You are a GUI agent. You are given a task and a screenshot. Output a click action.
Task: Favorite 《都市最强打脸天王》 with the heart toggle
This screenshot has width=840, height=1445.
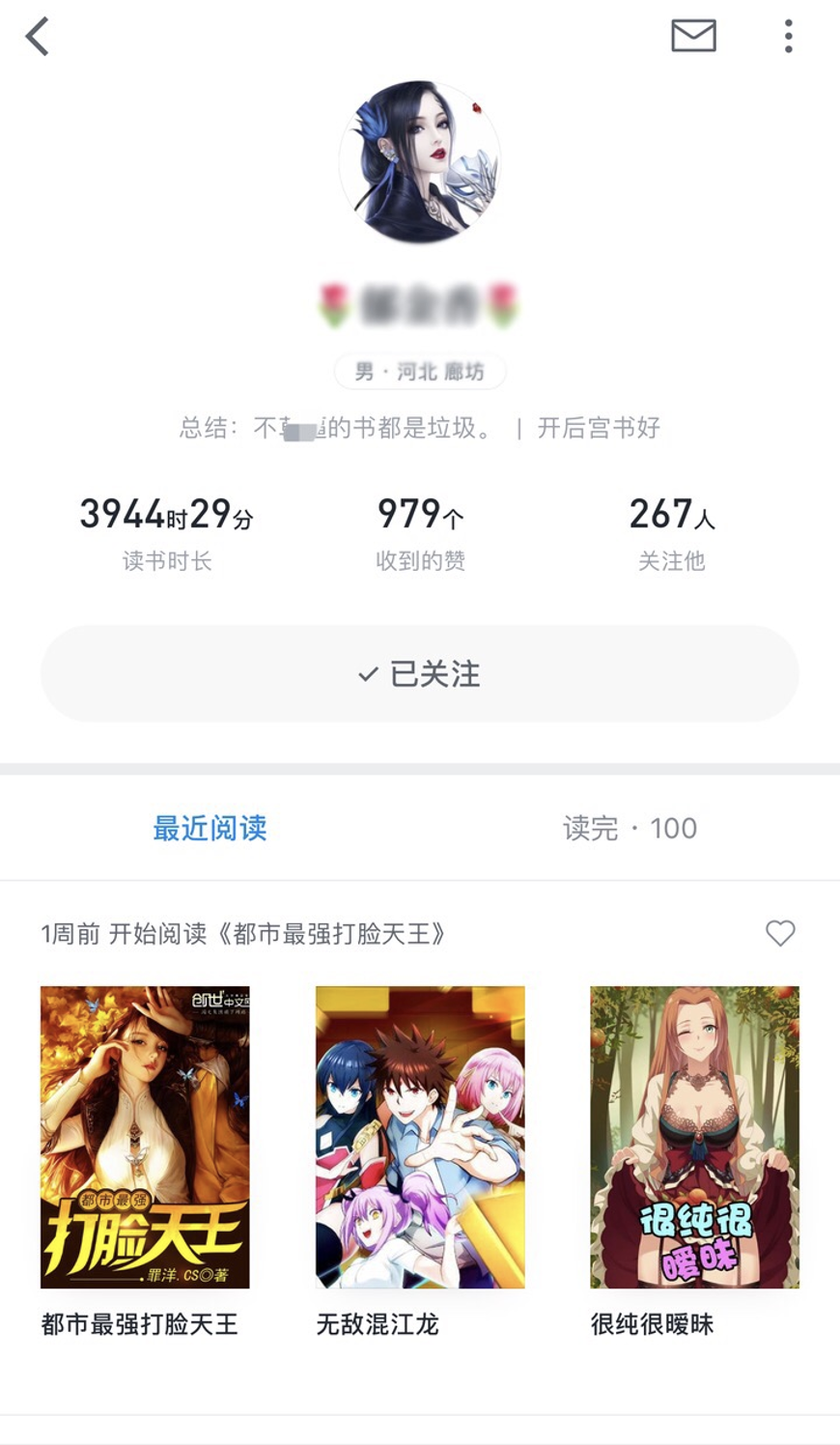(x=778, y=933)
